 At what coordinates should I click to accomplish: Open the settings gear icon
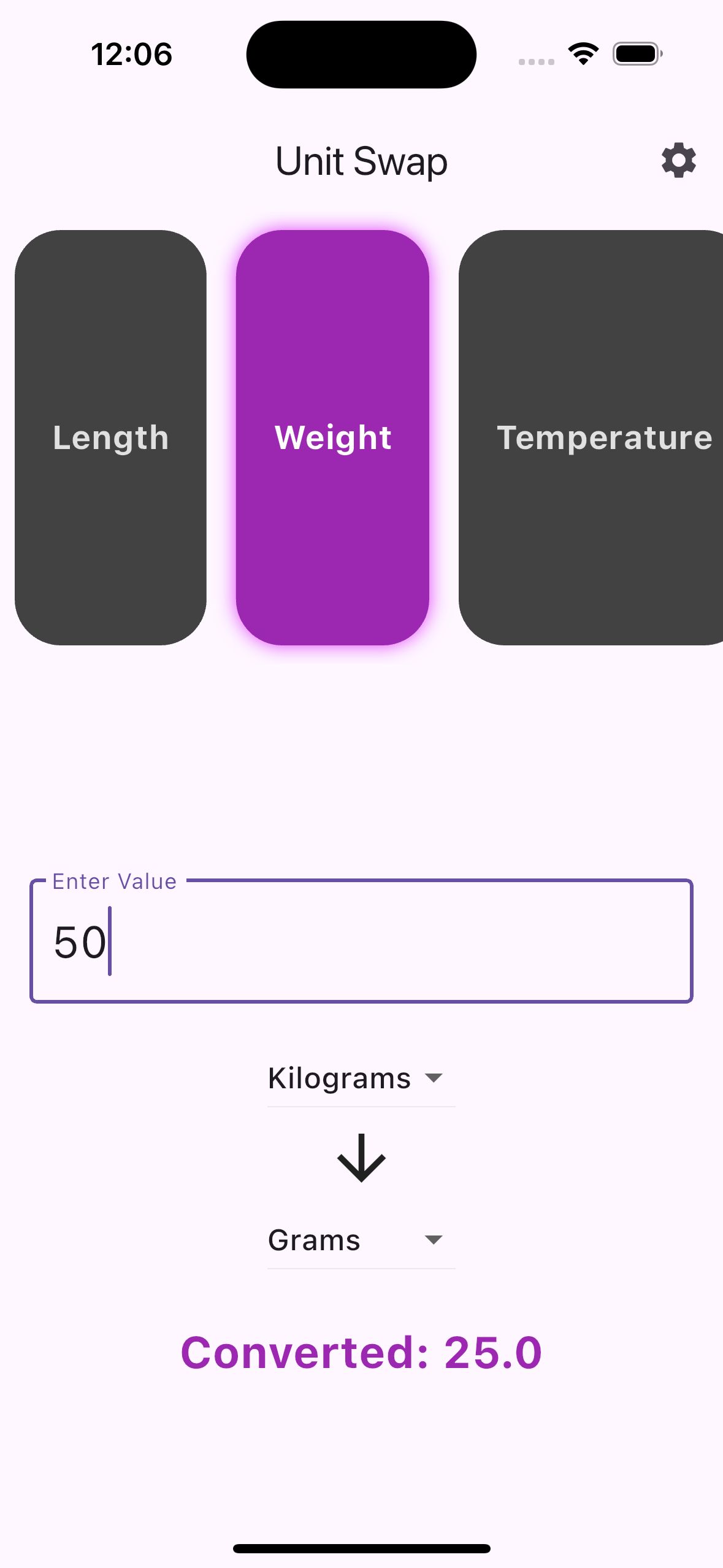click(x=678, y=161)
